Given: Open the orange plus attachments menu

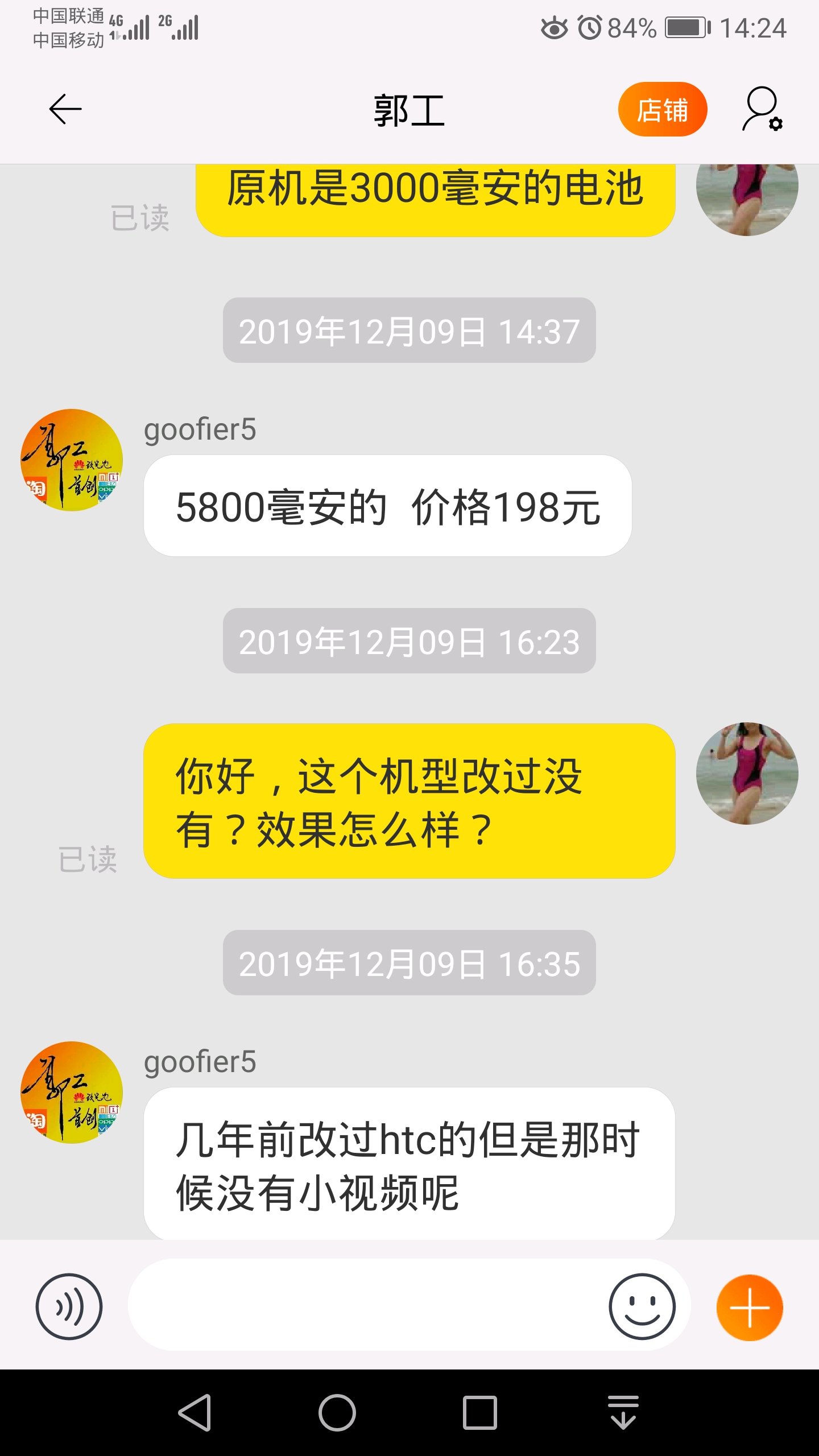Looking at the screenshot, I should point(749,1308).
